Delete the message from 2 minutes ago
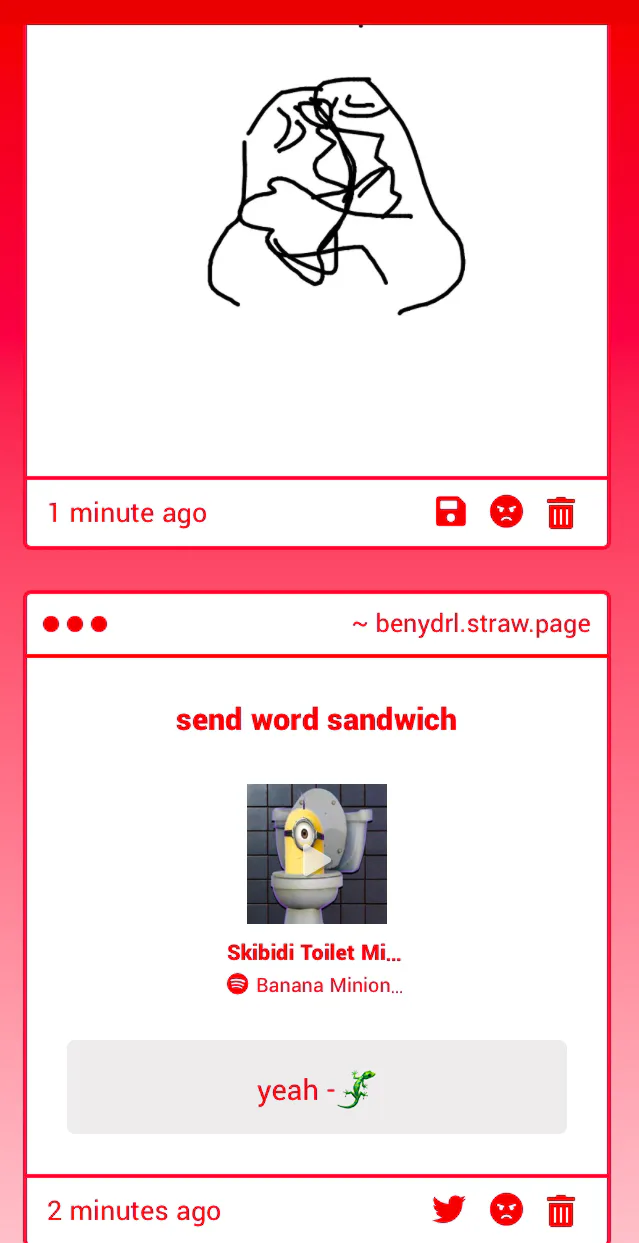Viewport: 639px width, 1243px height. (x=561, y=1211)
